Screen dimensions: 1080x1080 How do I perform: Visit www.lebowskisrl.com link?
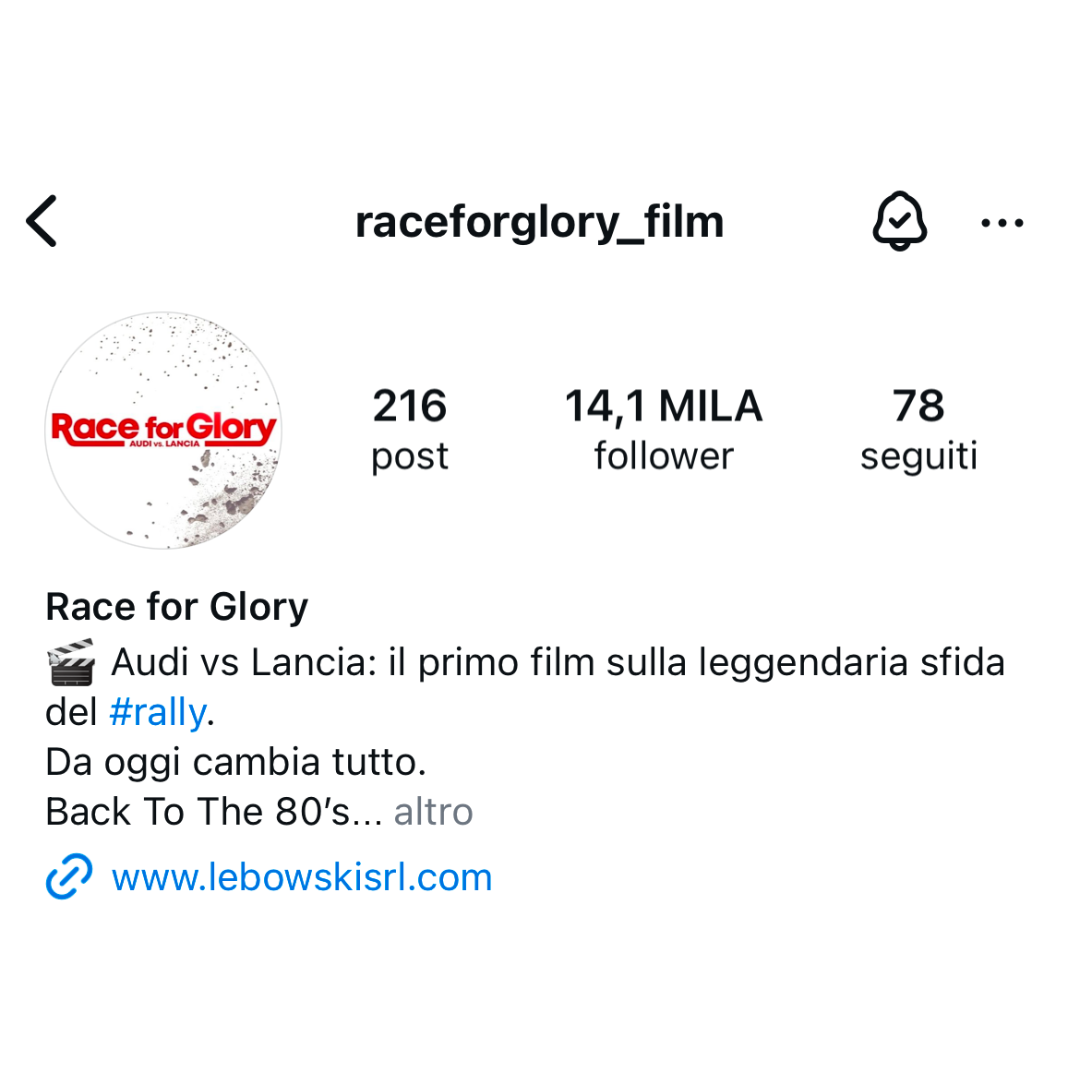[301, 877]
